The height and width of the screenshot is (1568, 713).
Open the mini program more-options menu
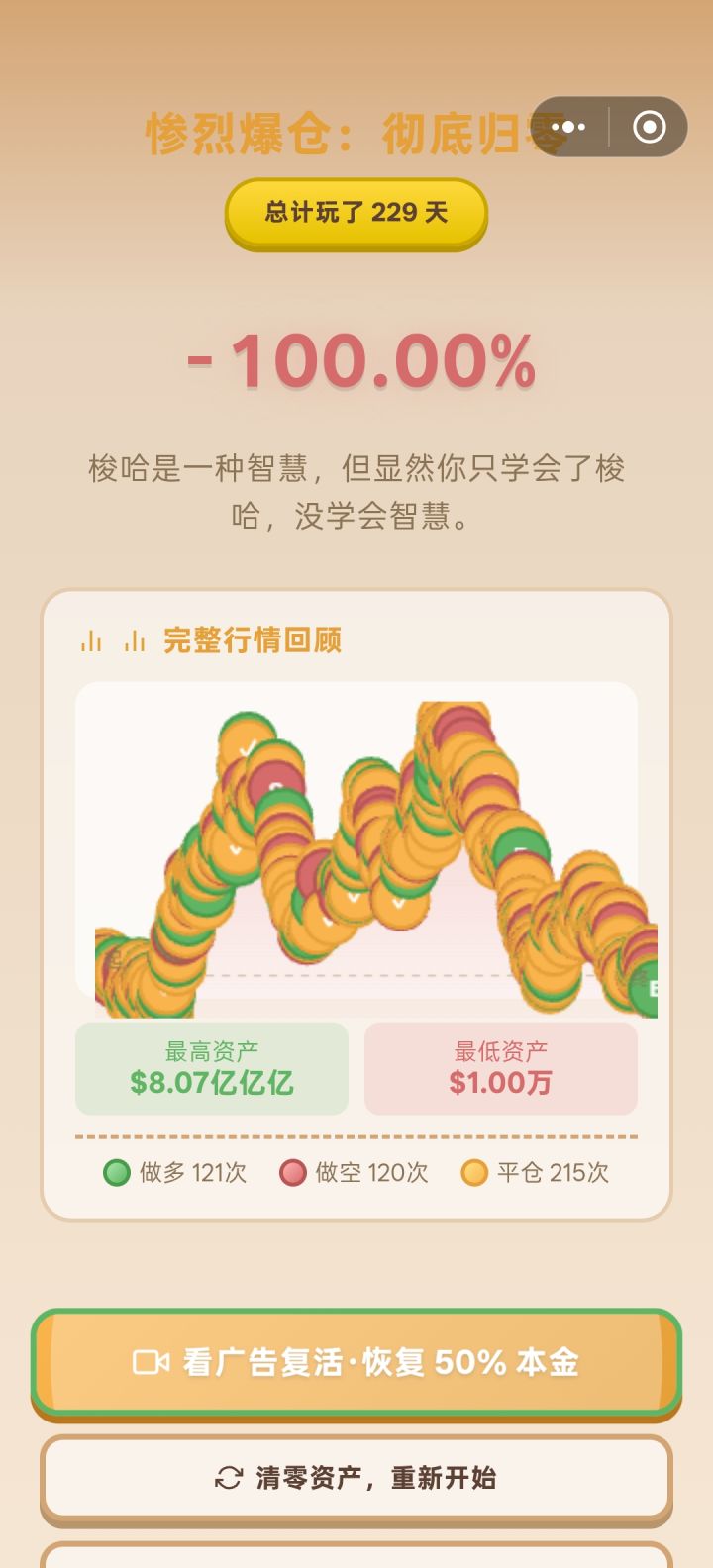(568, 127)
